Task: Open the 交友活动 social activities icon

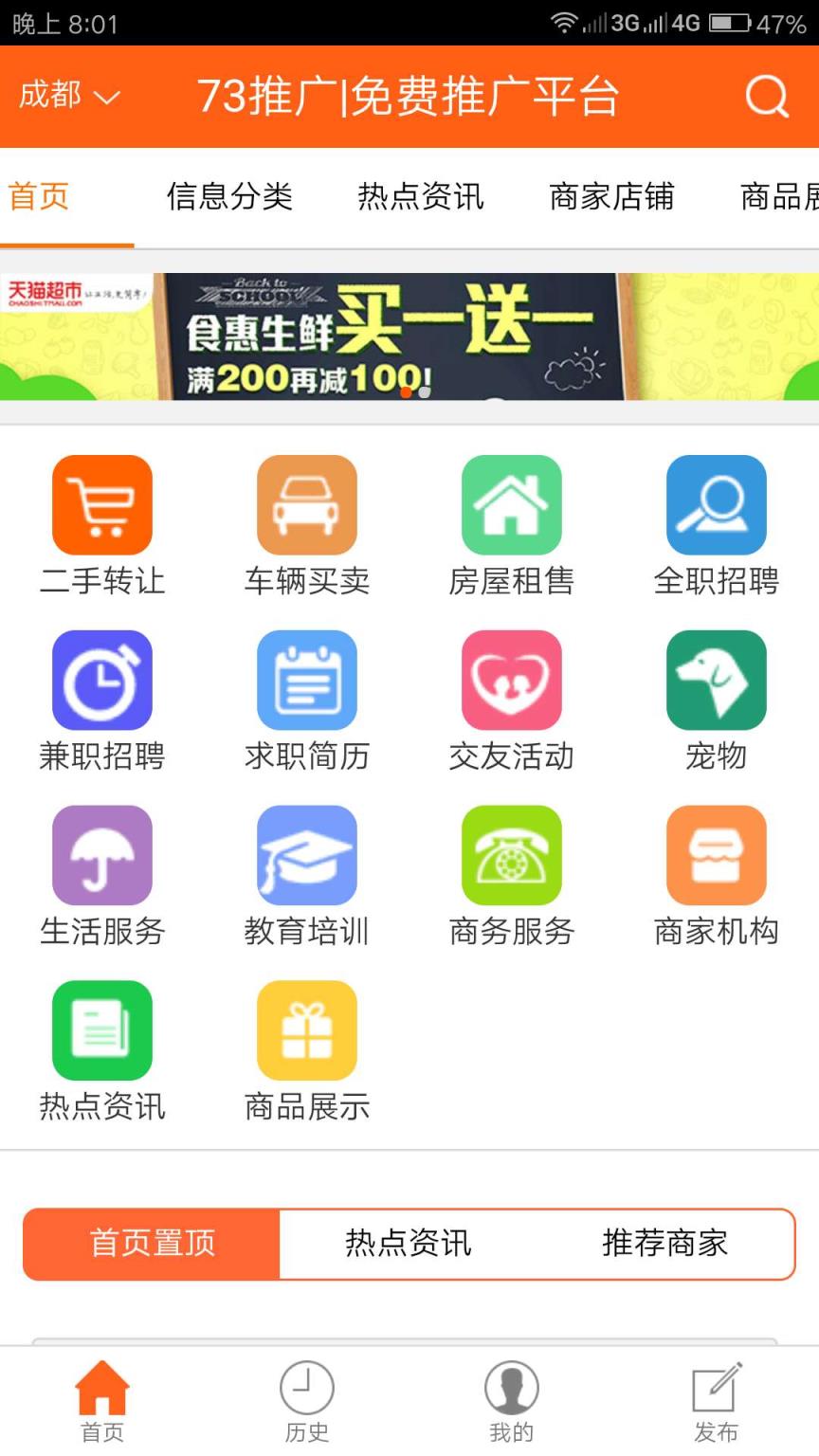Action: pos(511,680)
